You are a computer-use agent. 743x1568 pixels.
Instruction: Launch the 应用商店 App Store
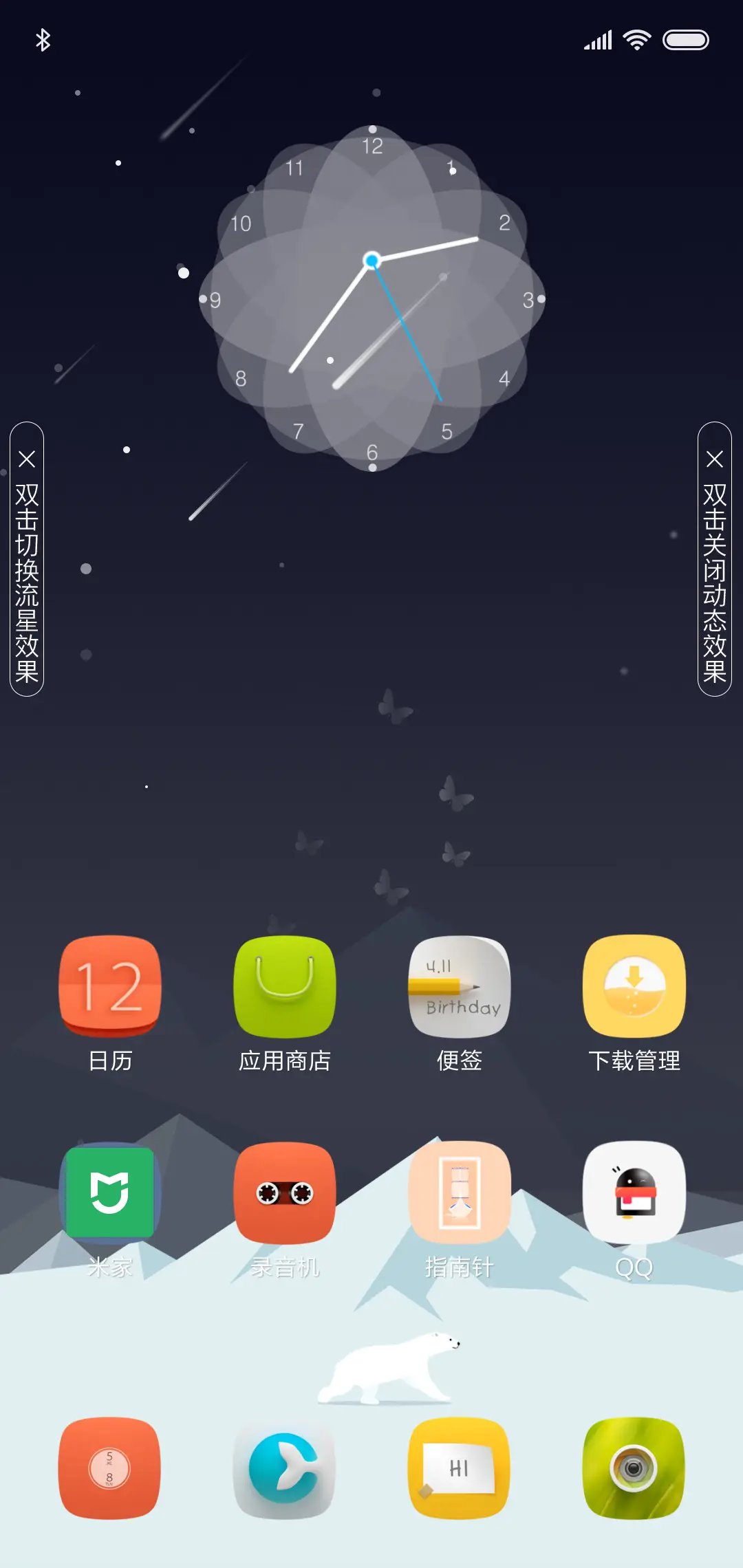285,988
